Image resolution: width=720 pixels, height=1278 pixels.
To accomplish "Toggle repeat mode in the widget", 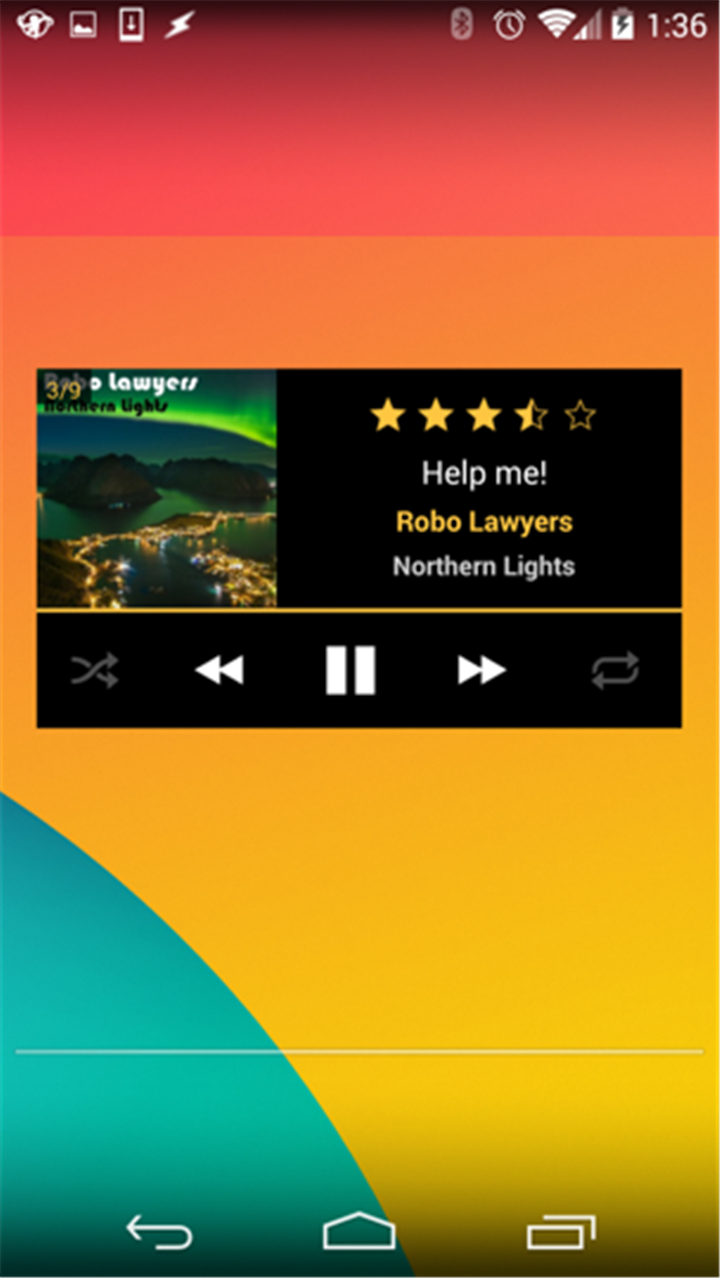I will tap(615, 670).
